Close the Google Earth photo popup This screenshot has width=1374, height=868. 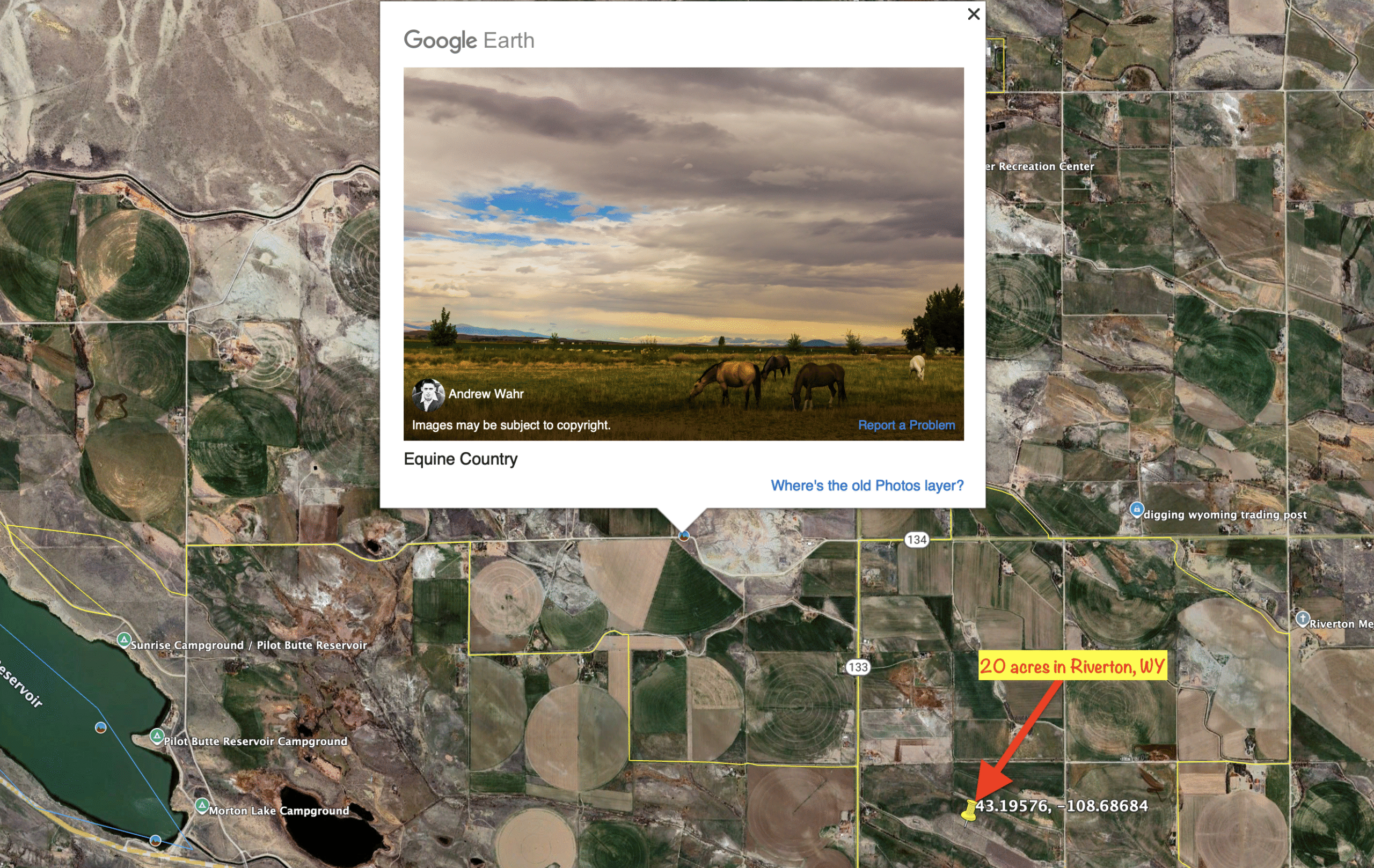974,14
